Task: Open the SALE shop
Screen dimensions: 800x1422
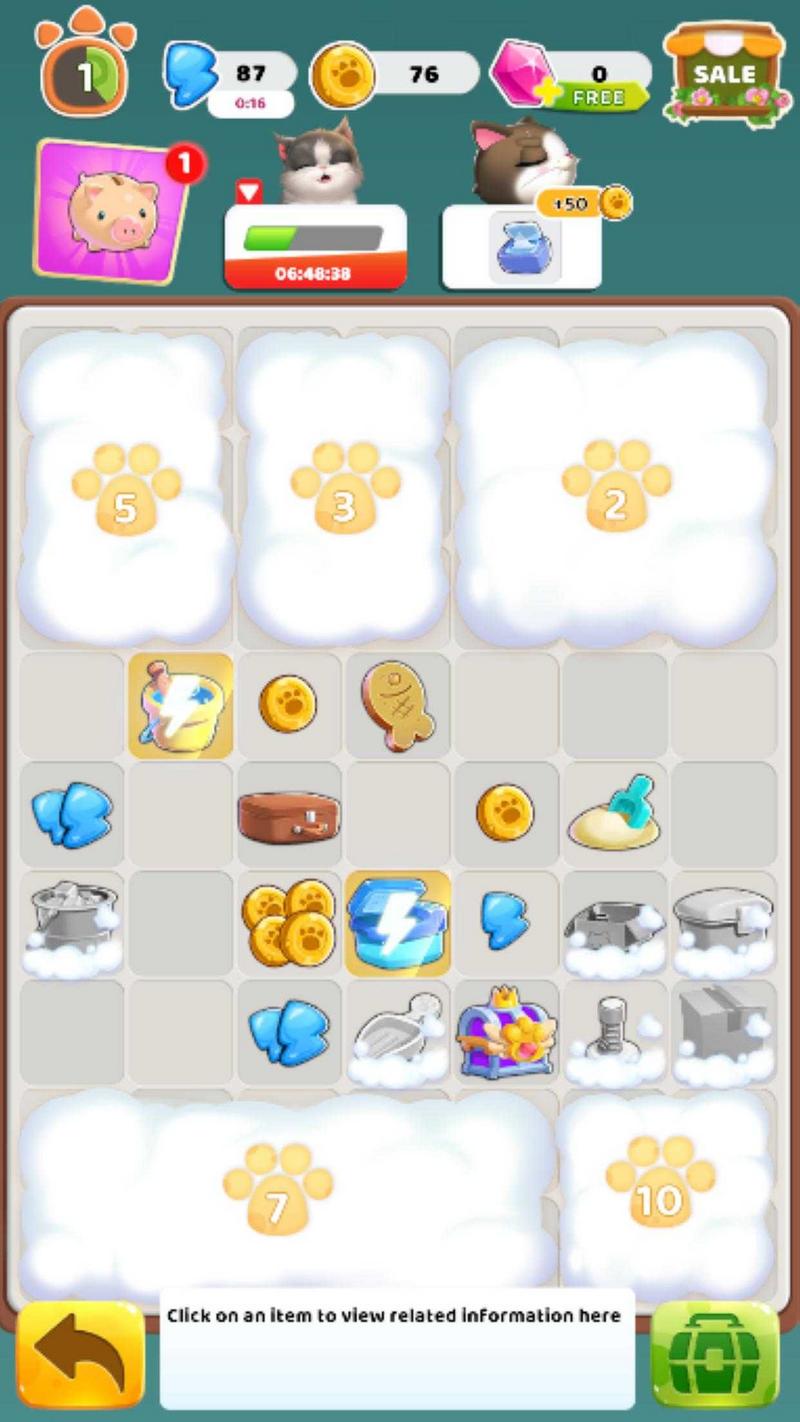Action: pyautogui.click(x=725, y=74)
